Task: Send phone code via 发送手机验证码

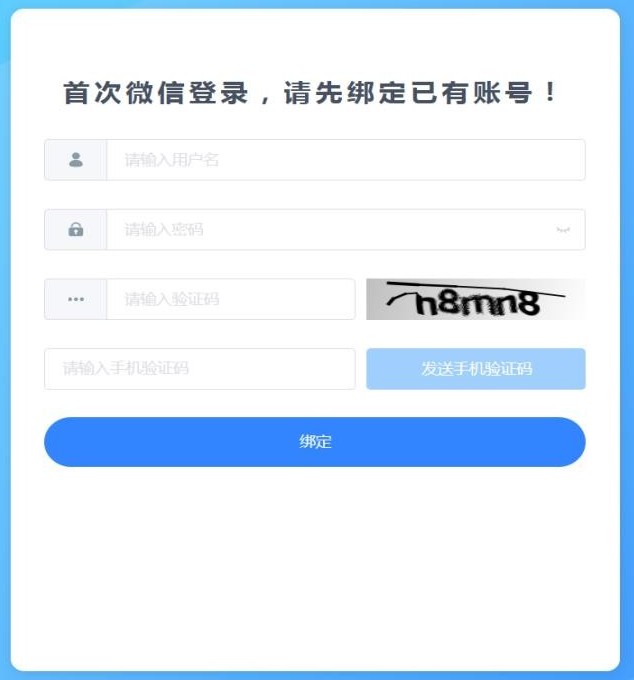Action: 475,369
